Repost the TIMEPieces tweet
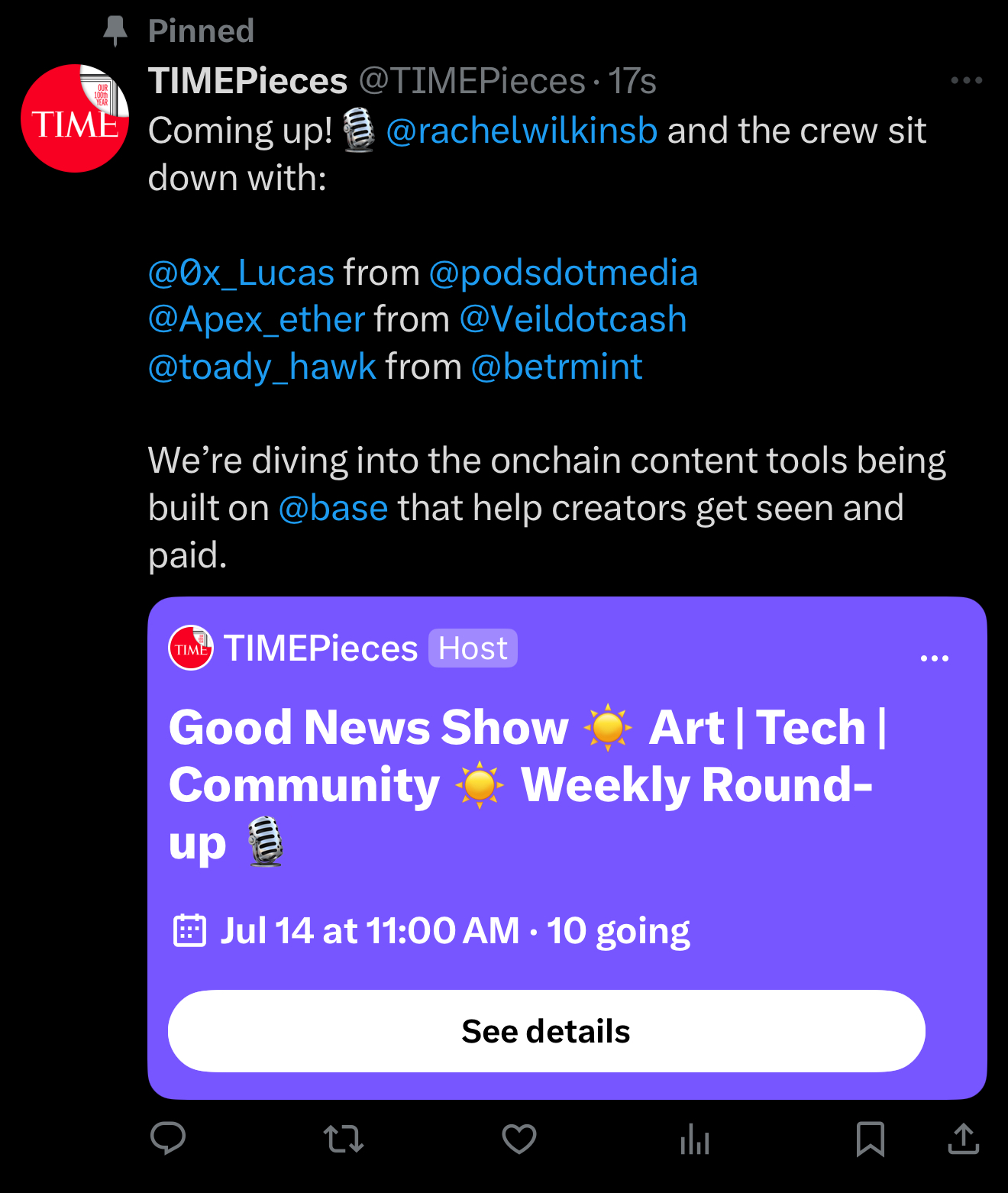 coord(344,1139)
